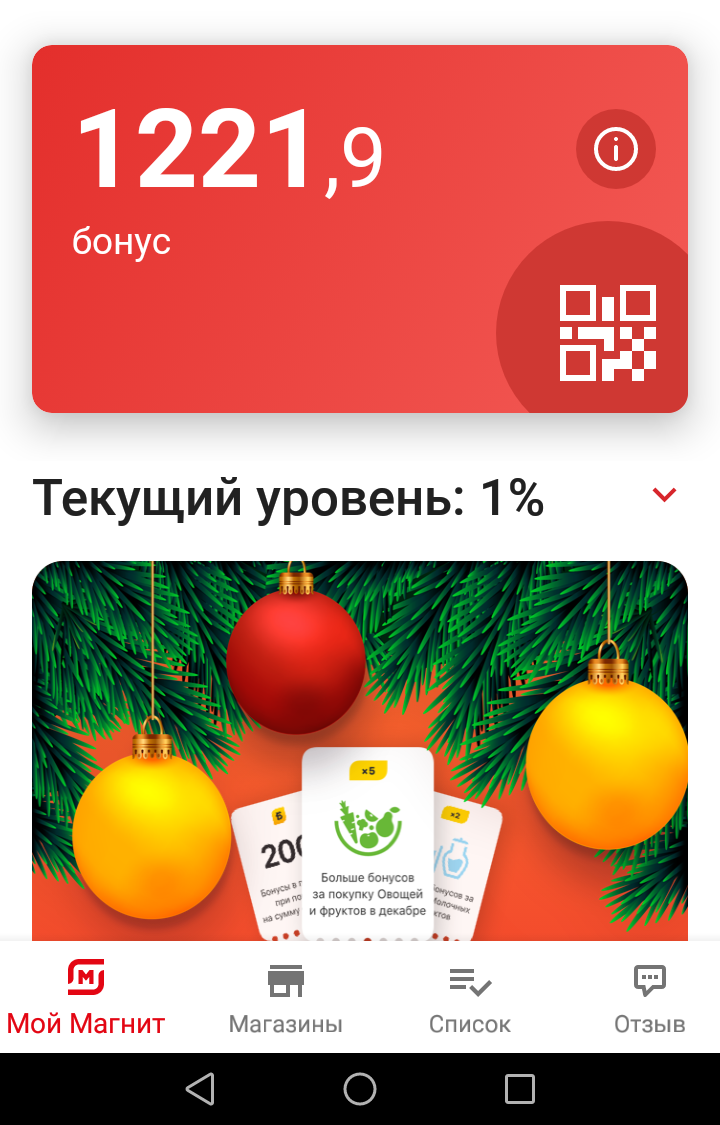Viewport: 720px width, 1125px height.
Task: Expand the current level section
Action: [x=664, y=495]
